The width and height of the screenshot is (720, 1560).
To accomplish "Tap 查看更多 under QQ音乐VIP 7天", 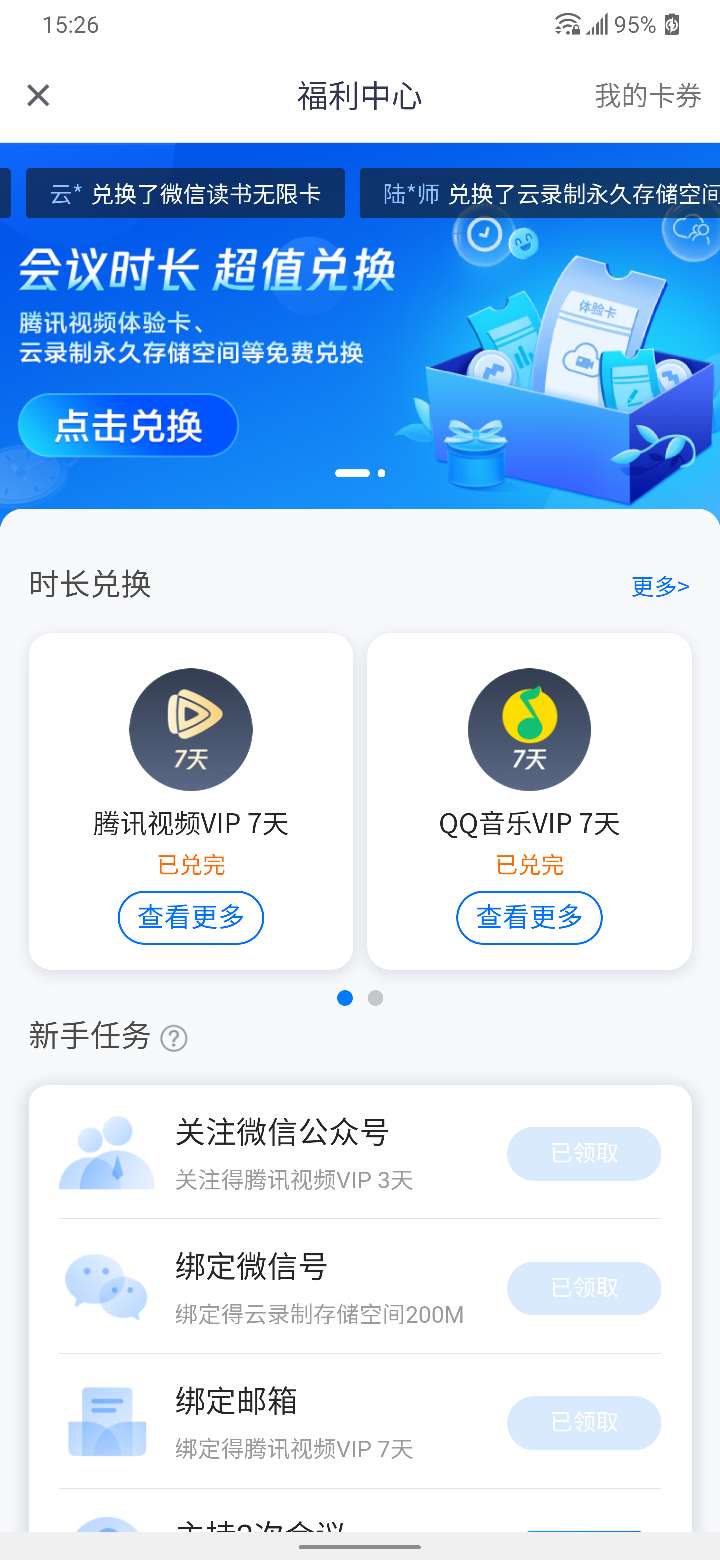I will click(x=529, y=917).
